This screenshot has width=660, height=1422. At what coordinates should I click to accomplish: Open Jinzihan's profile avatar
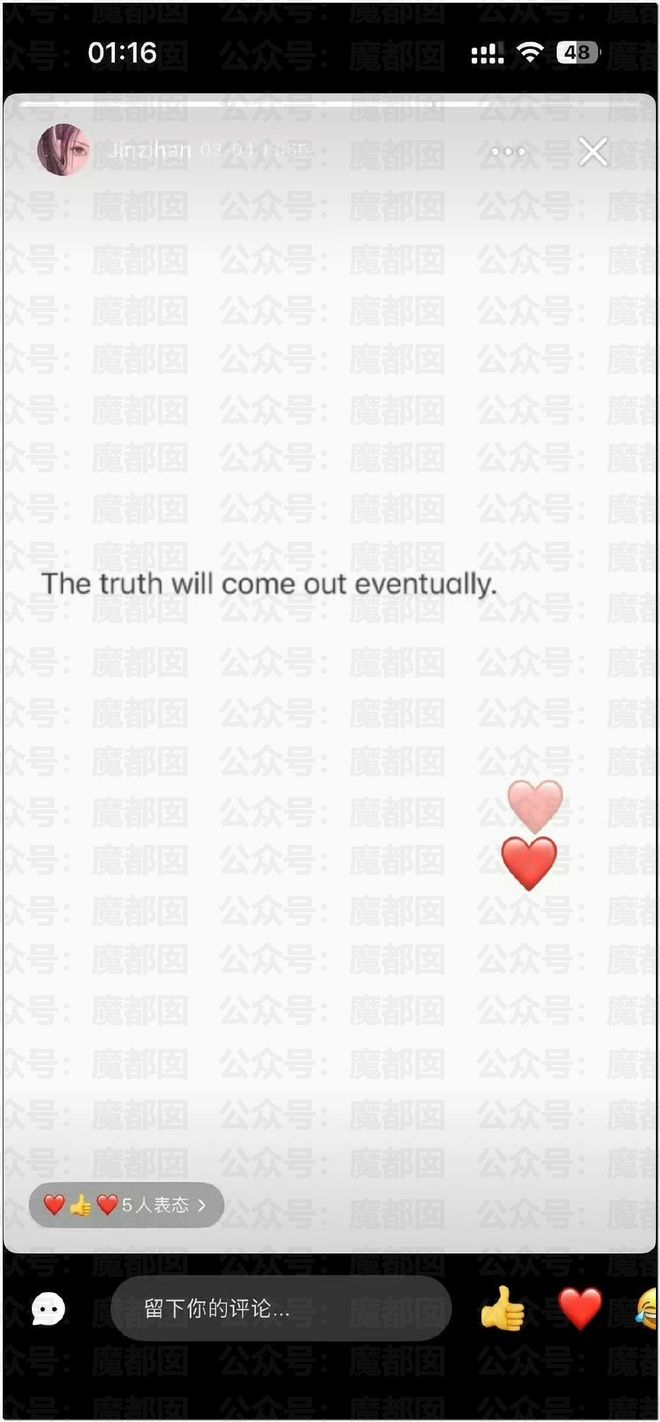(x=63, y=150)
